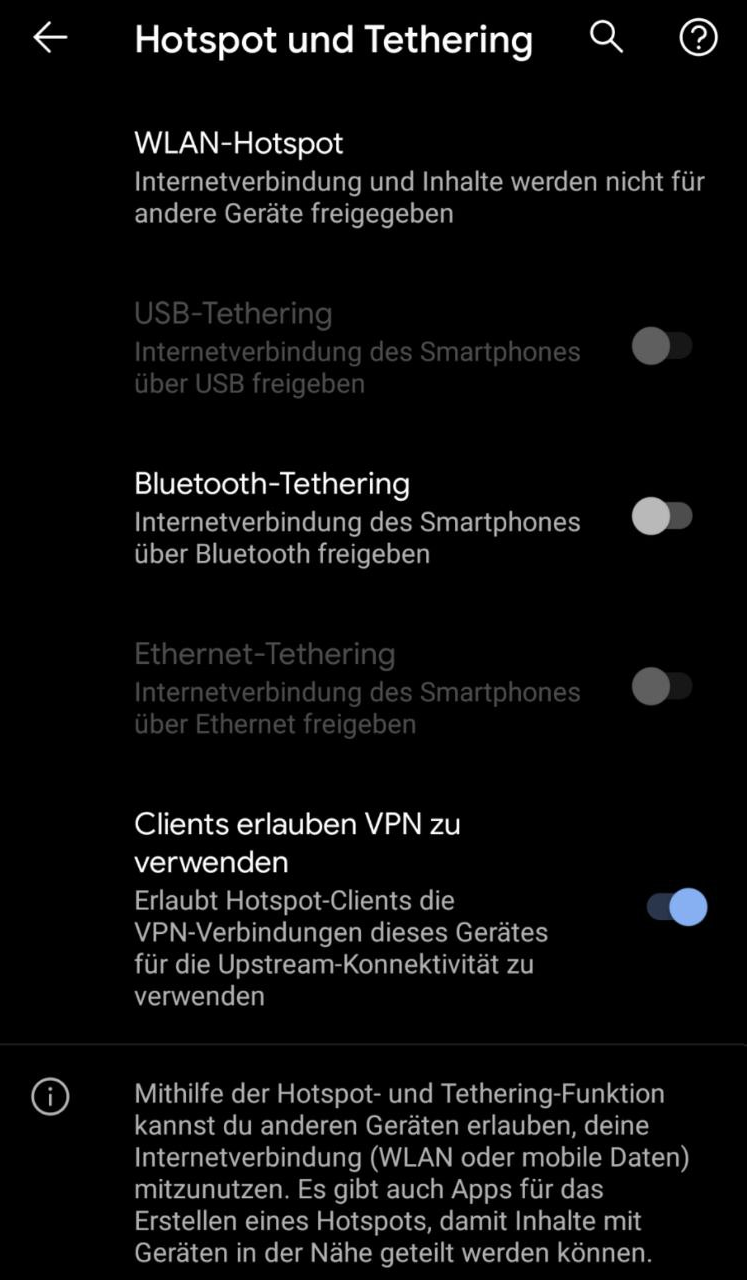Screen dimensions: 747x1280
Task: Go back from Hotspot und Tethering
Action: (x=49, y=38)
